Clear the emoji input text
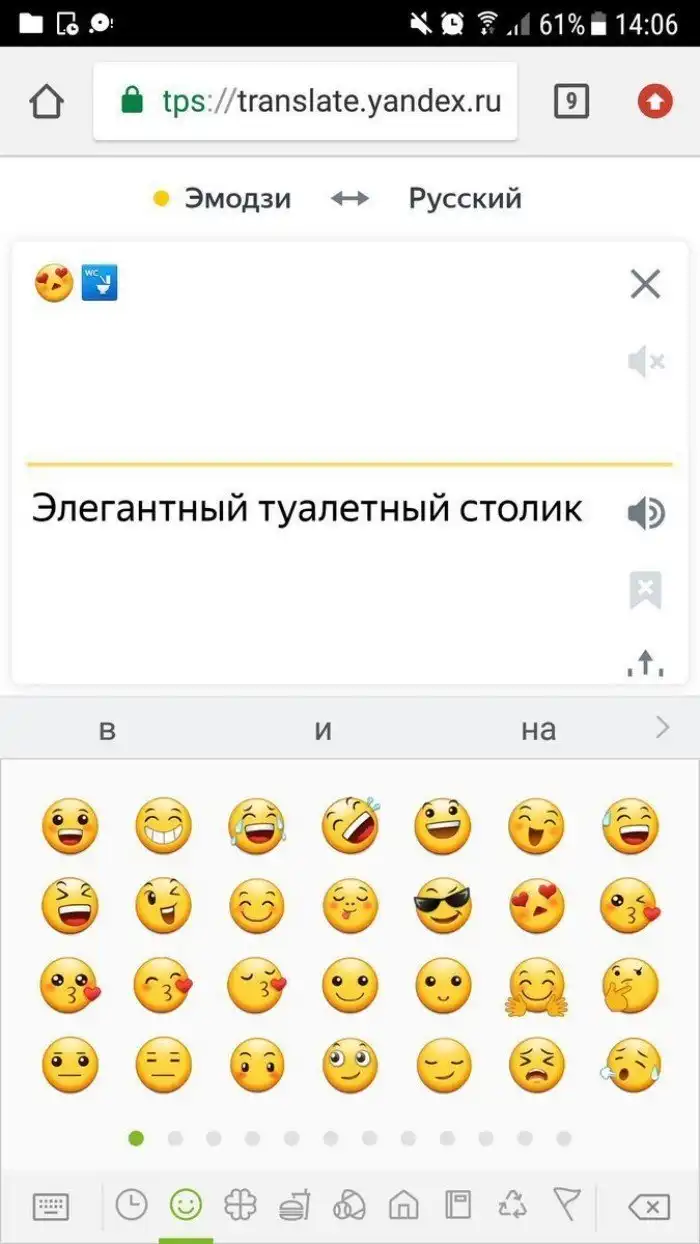The width and height of the screenshot is (700, 1244). point(645,285)
